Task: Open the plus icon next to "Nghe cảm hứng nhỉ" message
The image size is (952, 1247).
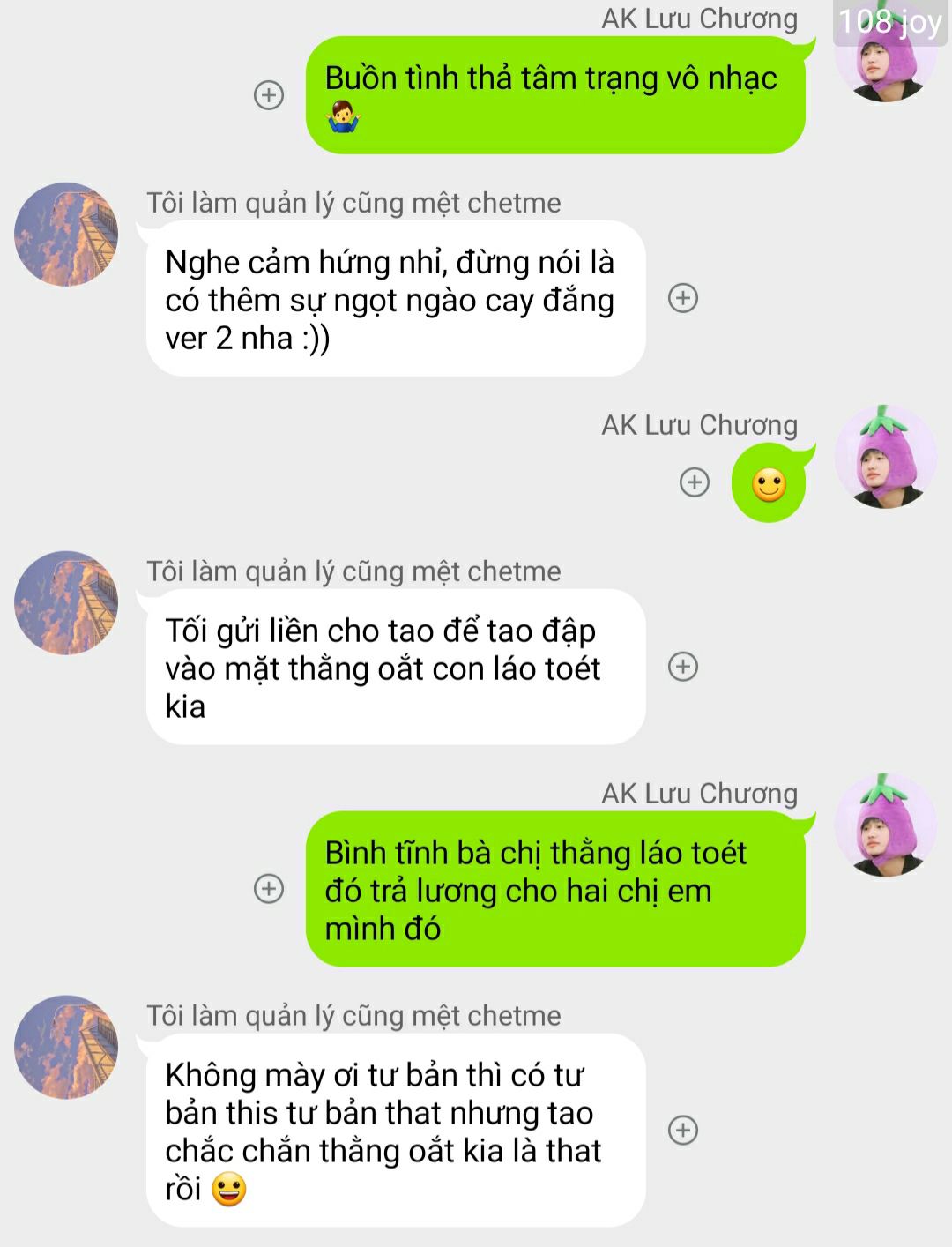Action: click(x=683, y=298)
